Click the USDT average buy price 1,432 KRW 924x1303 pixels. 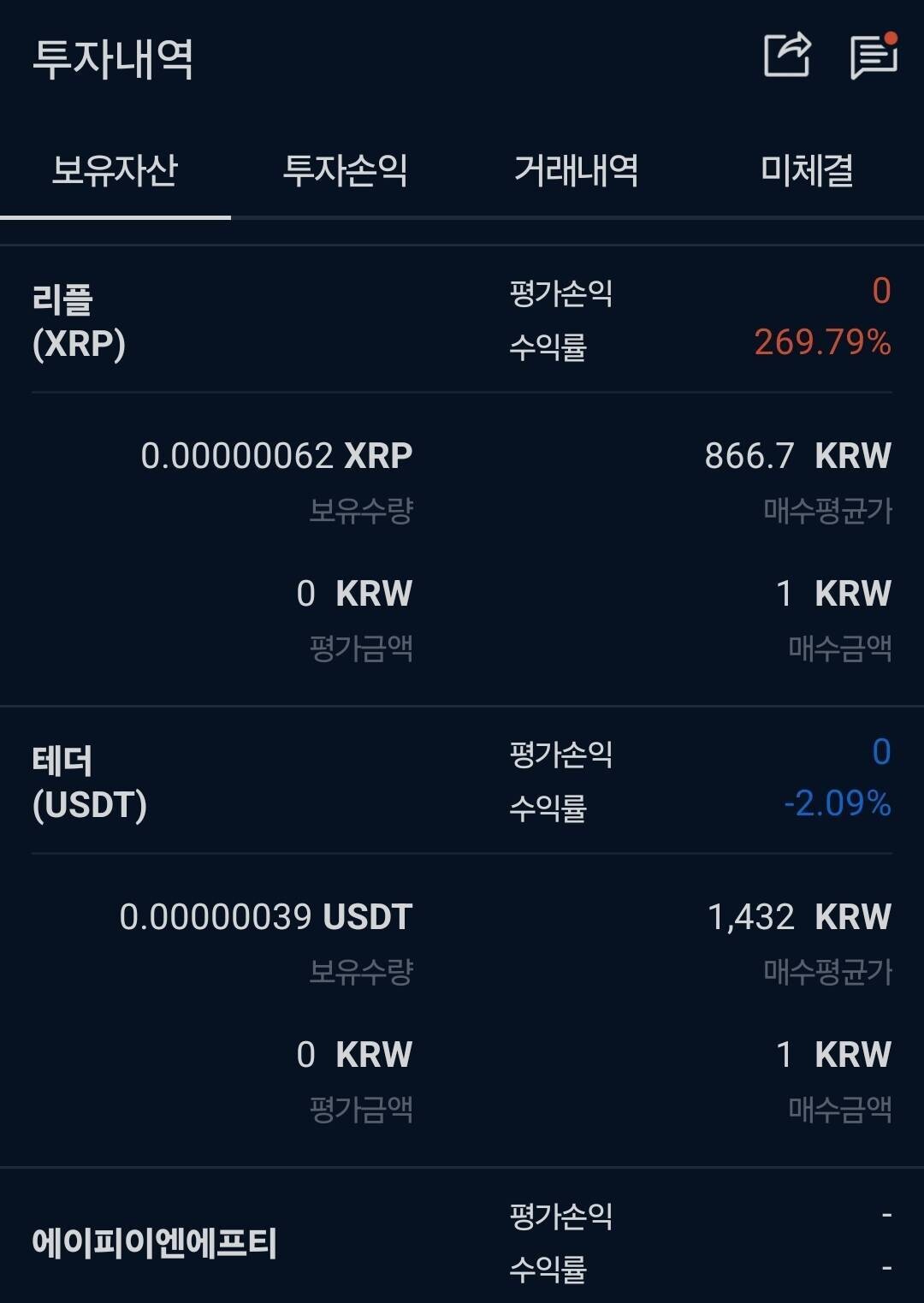pos(799,918)
